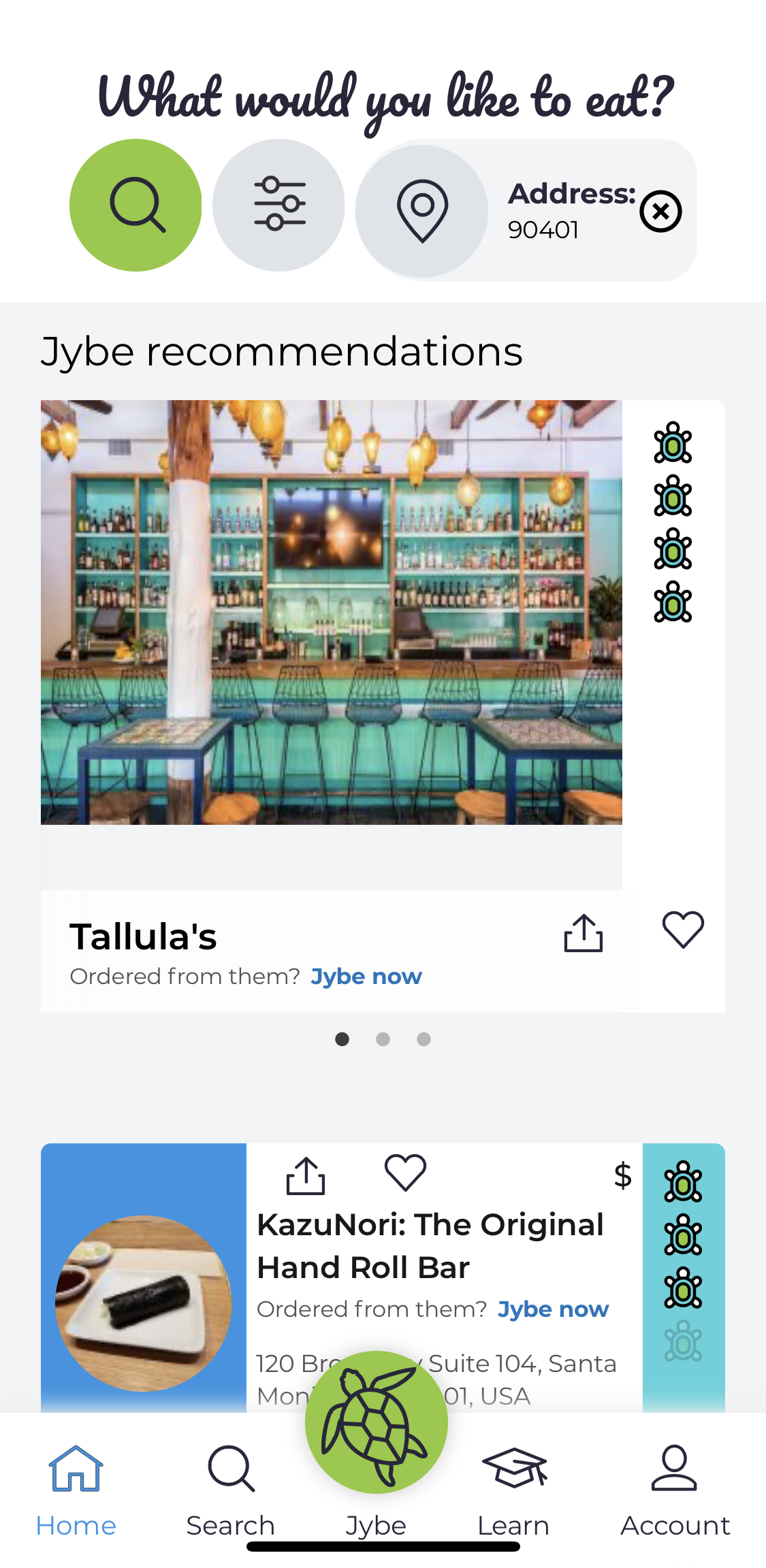
Task: Open the KazuNori hand roll photo
Action: pyautogui.click(x=144, y=1303)
